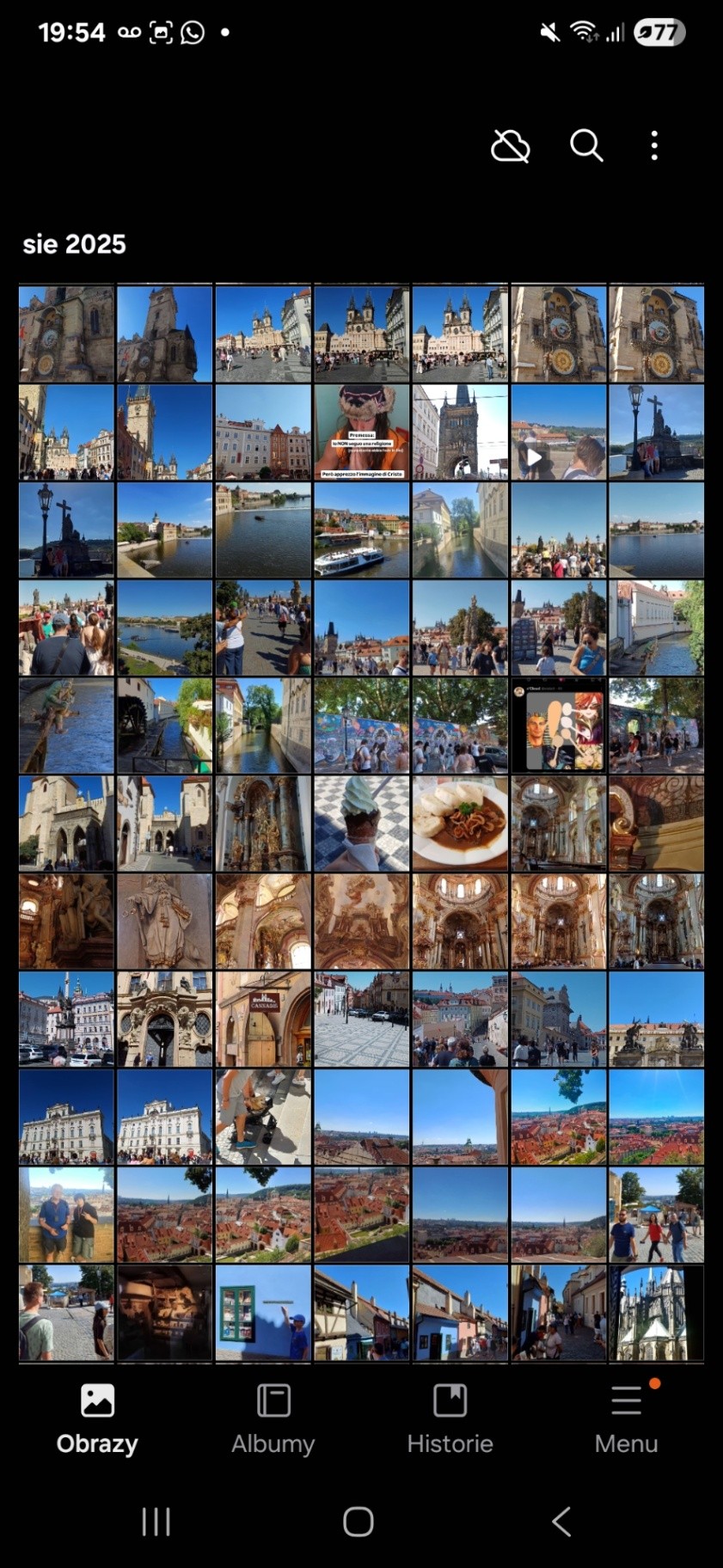This screenshot has height=1568, width=723.
Task: Open the three-dot overflow menu
Action: click(654, 146)
